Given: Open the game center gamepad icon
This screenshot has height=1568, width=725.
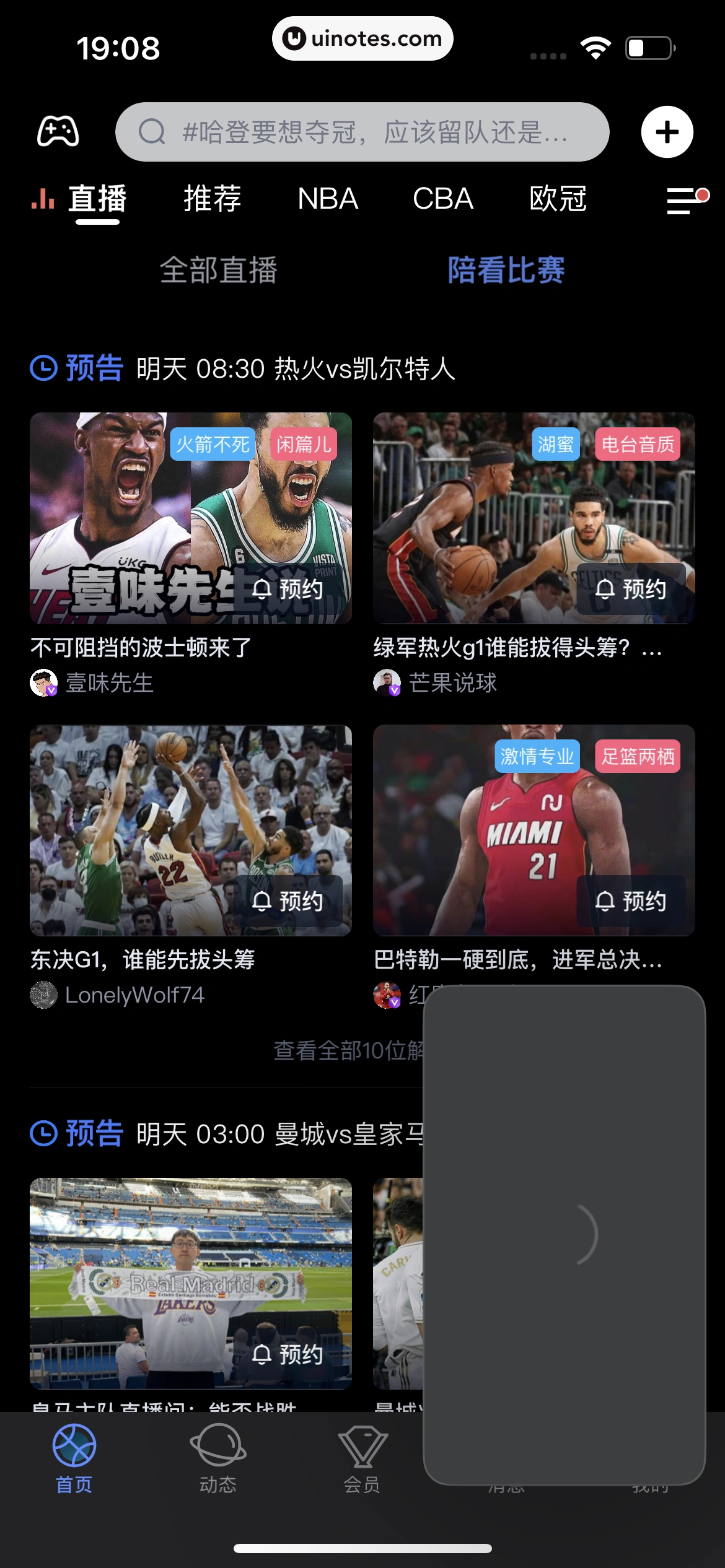Looking at the screenshot, I should (x=57, y=131).
